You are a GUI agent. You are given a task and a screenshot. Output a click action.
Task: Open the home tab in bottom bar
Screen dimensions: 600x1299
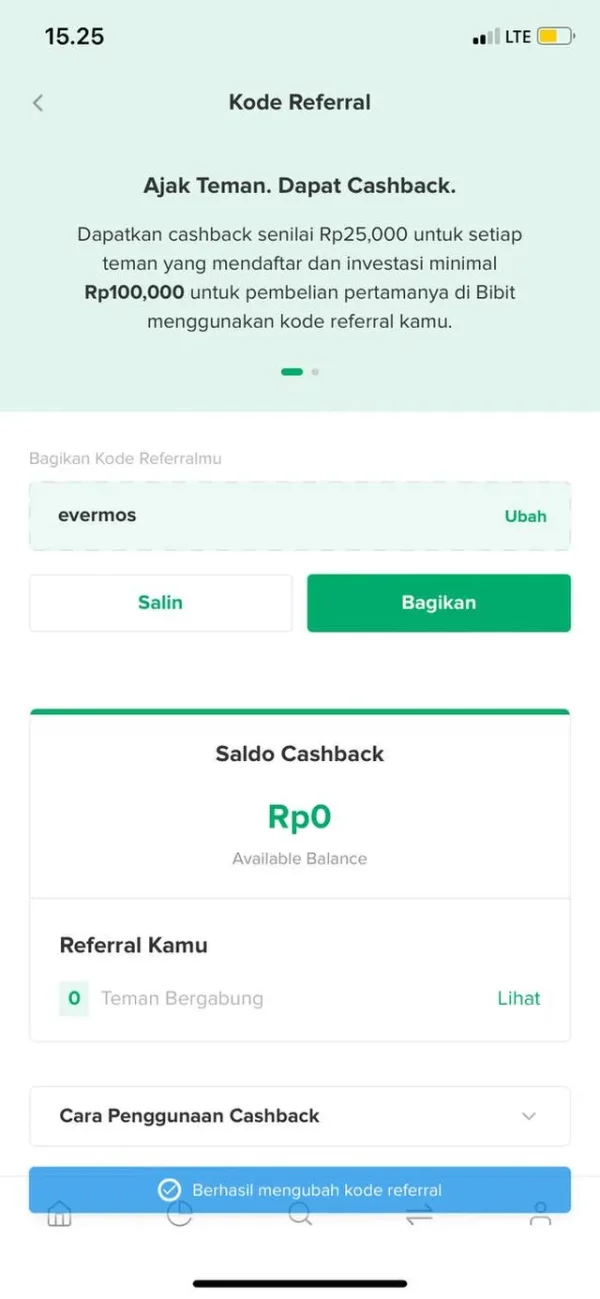[x=60, y=1217]
